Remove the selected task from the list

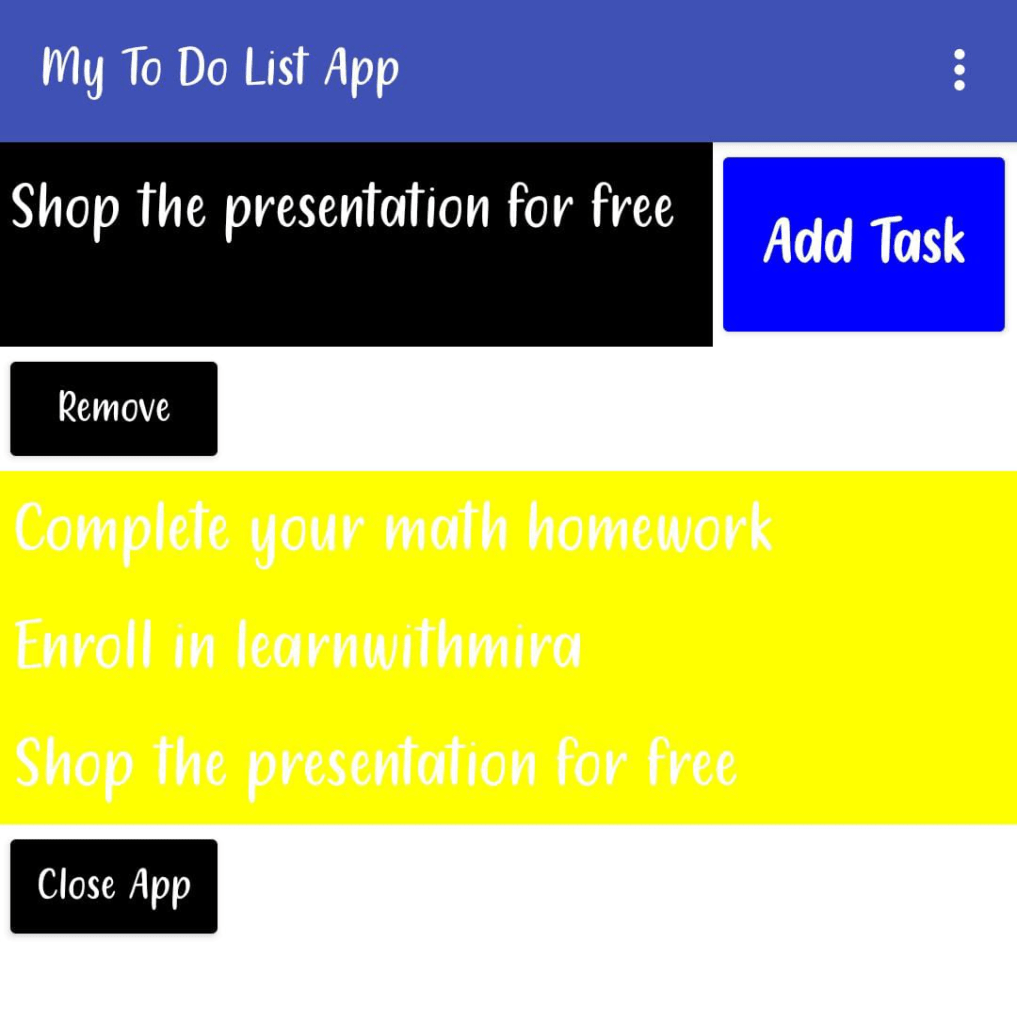[113, 408]
